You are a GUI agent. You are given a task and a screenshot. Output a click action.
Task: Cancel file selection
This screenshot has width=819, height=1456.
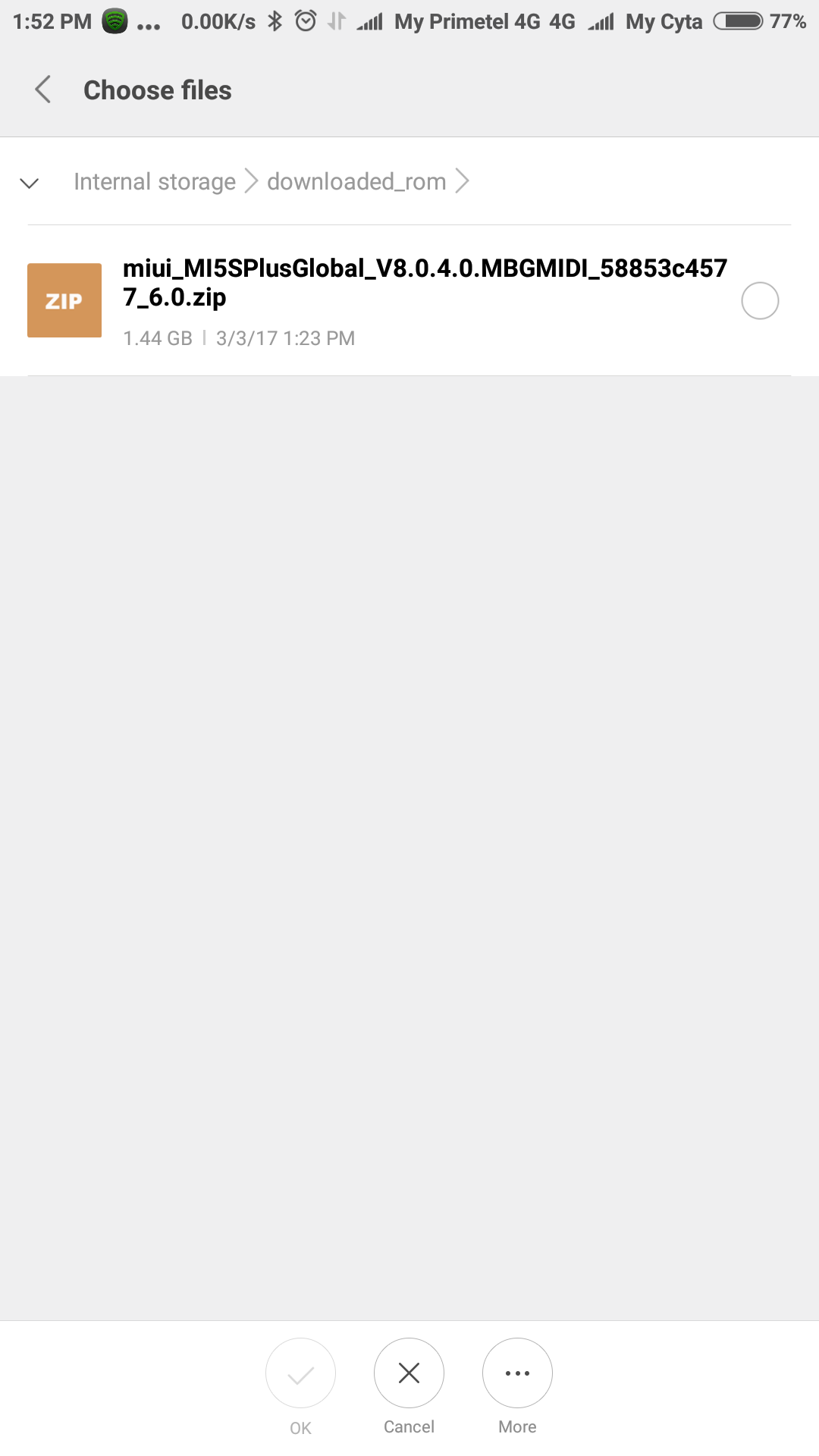[409, 1373]
